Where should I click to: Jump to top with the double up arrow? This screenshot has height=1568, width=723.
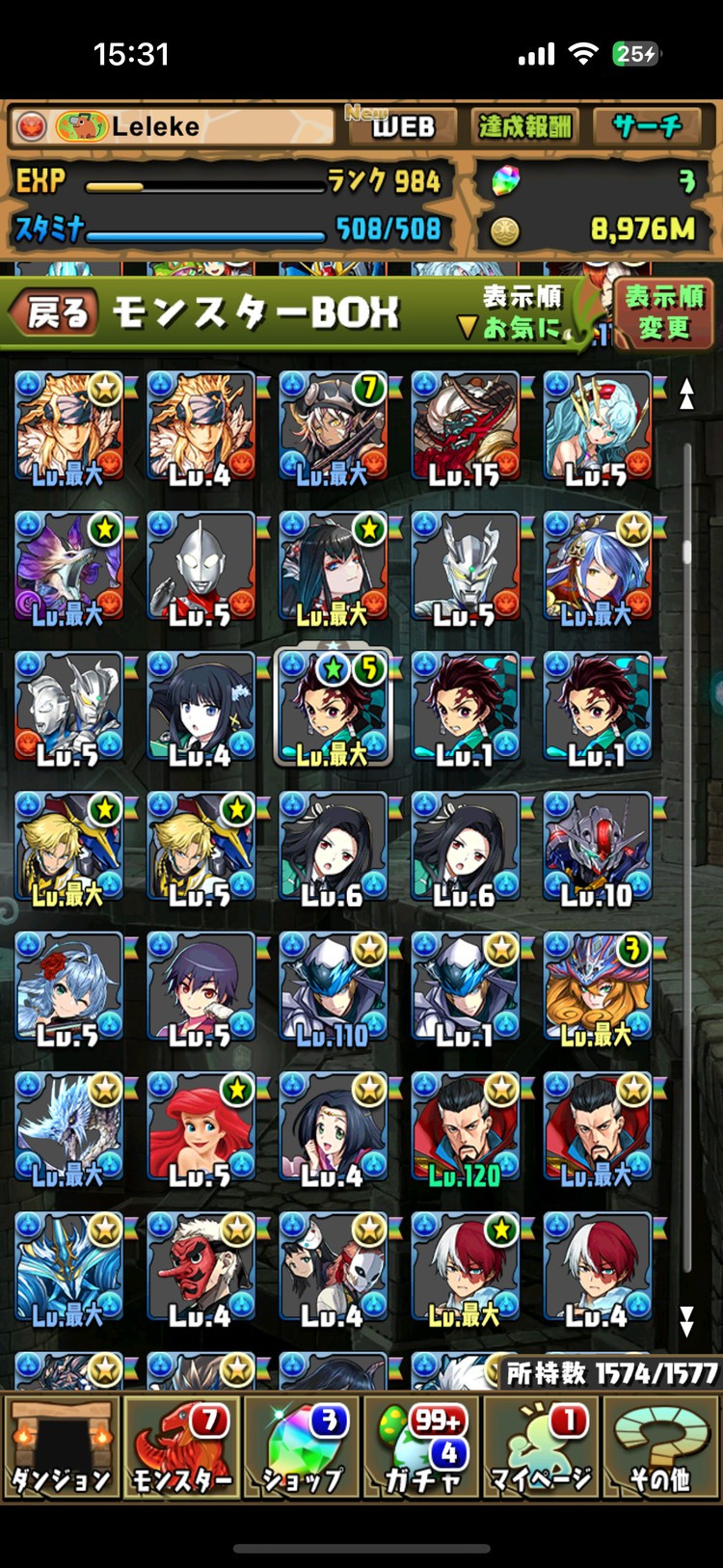tap(686, 393)
